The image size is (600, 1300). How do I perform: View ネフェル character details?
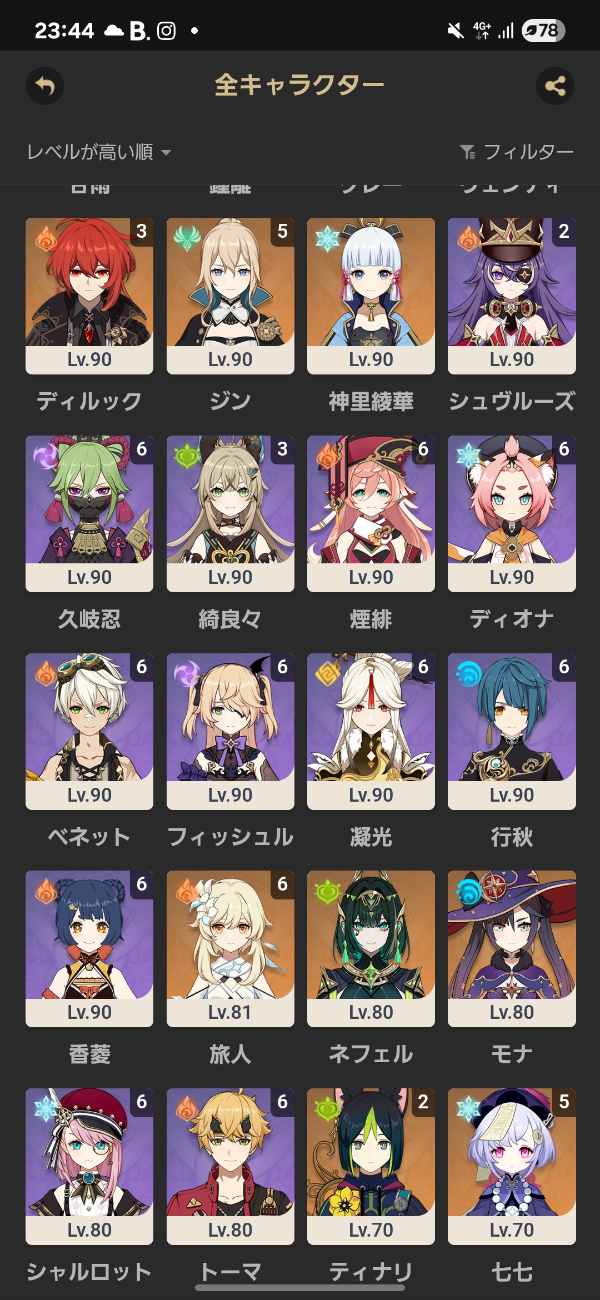(371, 948)
